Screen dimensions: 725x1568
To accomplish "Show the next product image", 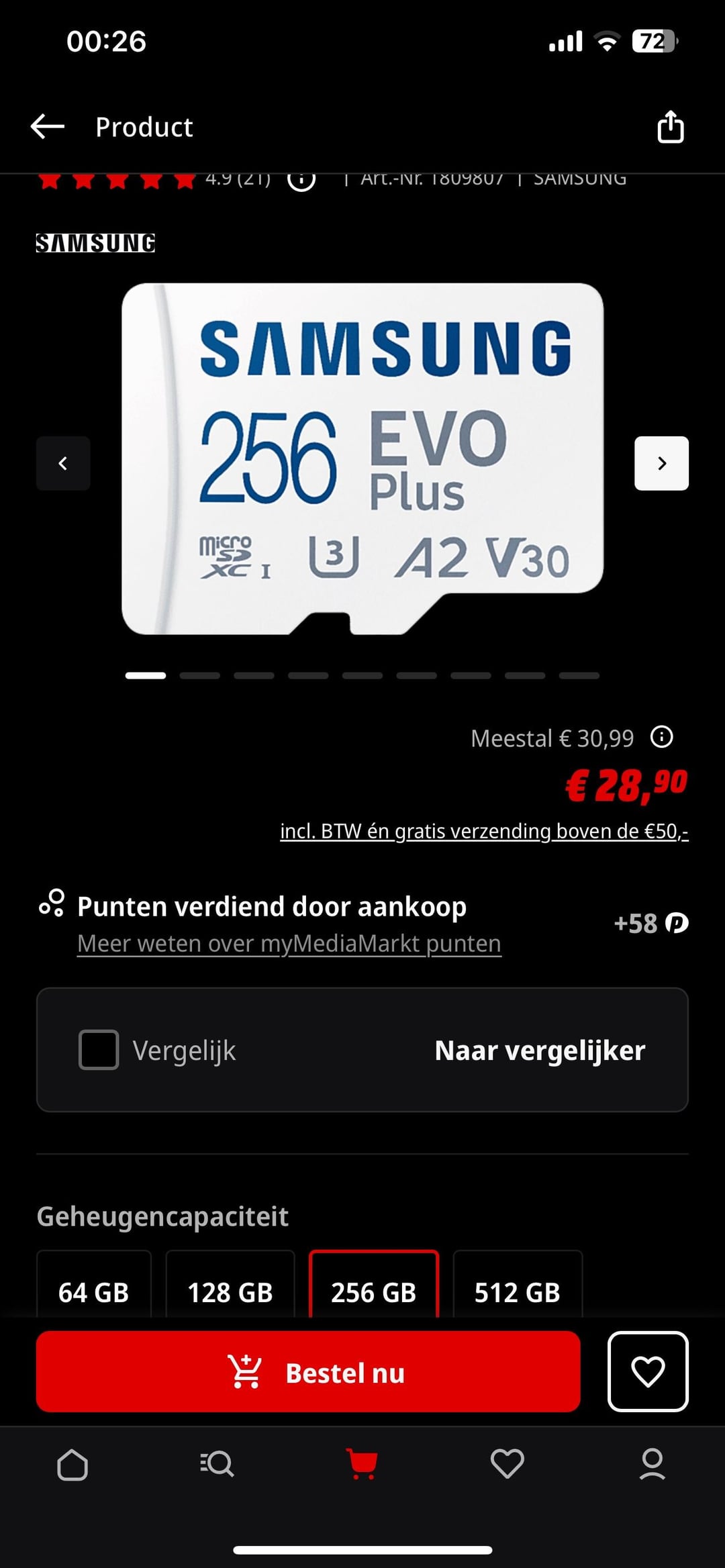I will tap(661, 463).
